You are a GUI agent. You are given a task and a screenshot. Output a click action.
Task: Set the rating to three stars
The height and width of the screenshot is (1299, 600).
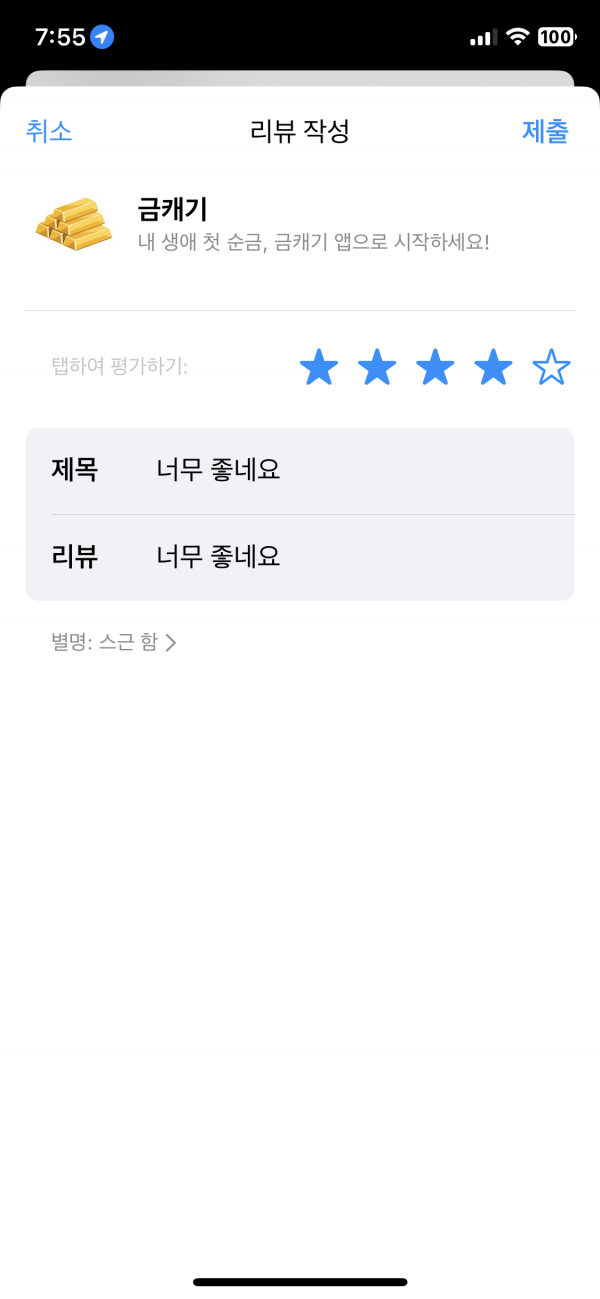pos(435,367)
